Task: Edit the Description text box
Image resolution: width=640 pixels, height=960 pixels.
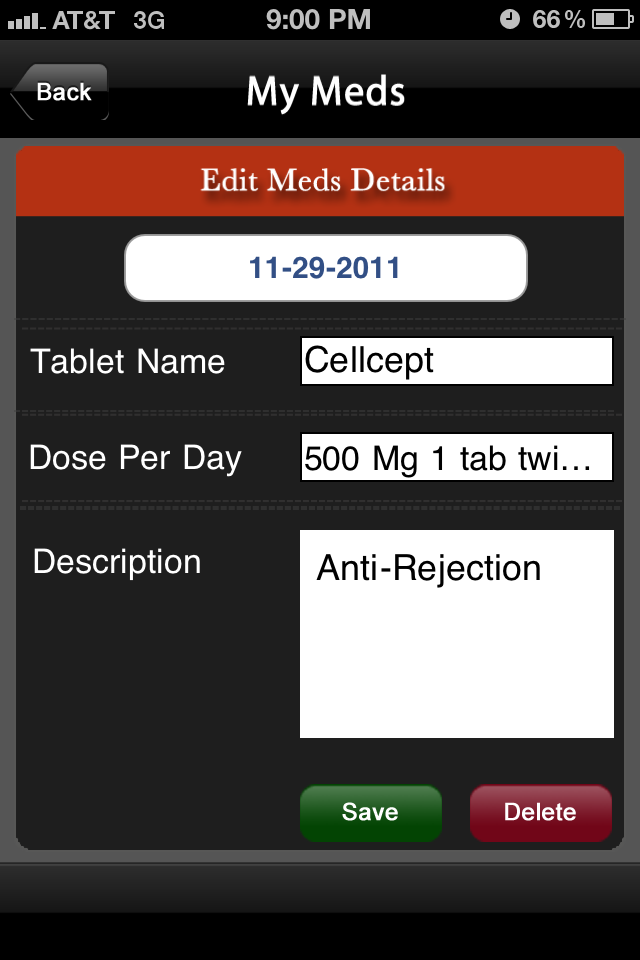Action: click(x=456, y=634)
